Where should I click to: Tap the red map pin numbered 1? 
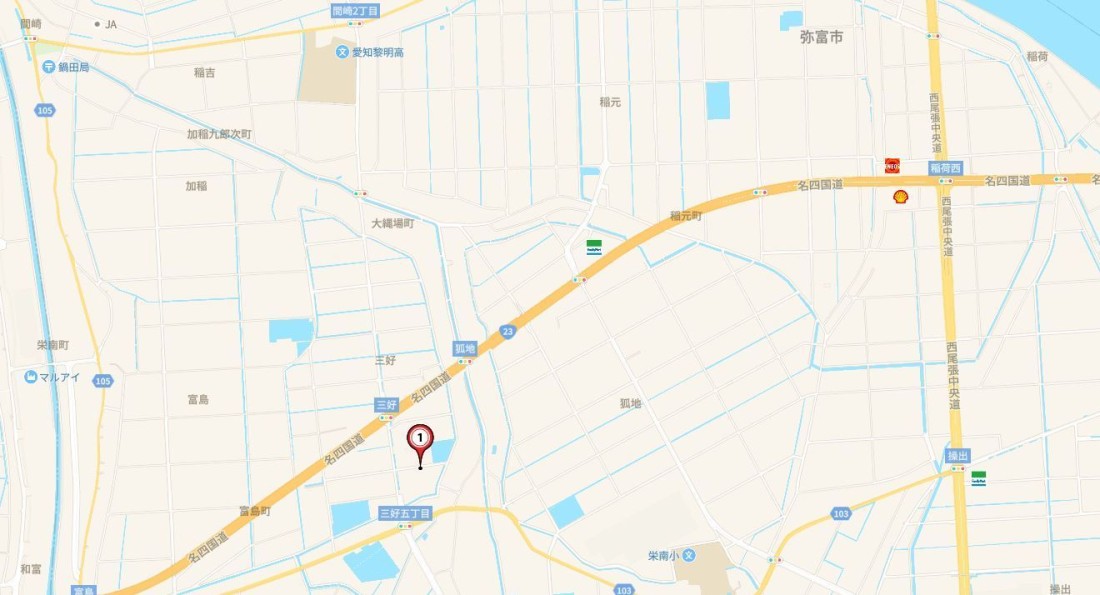[x=421, y=438]
